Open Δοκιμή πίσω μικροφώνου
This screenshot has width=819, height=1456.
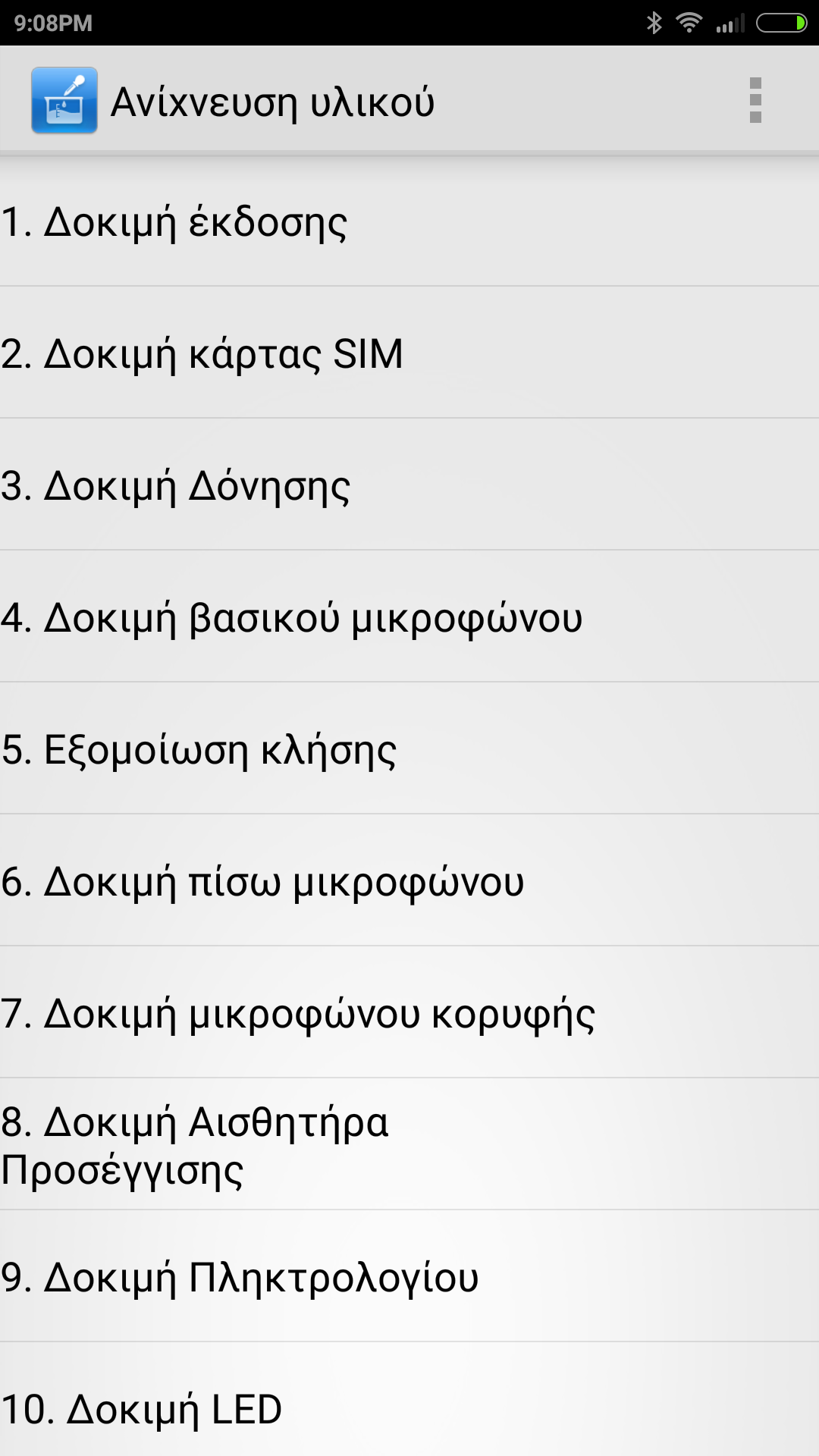[x=409, y=881]
